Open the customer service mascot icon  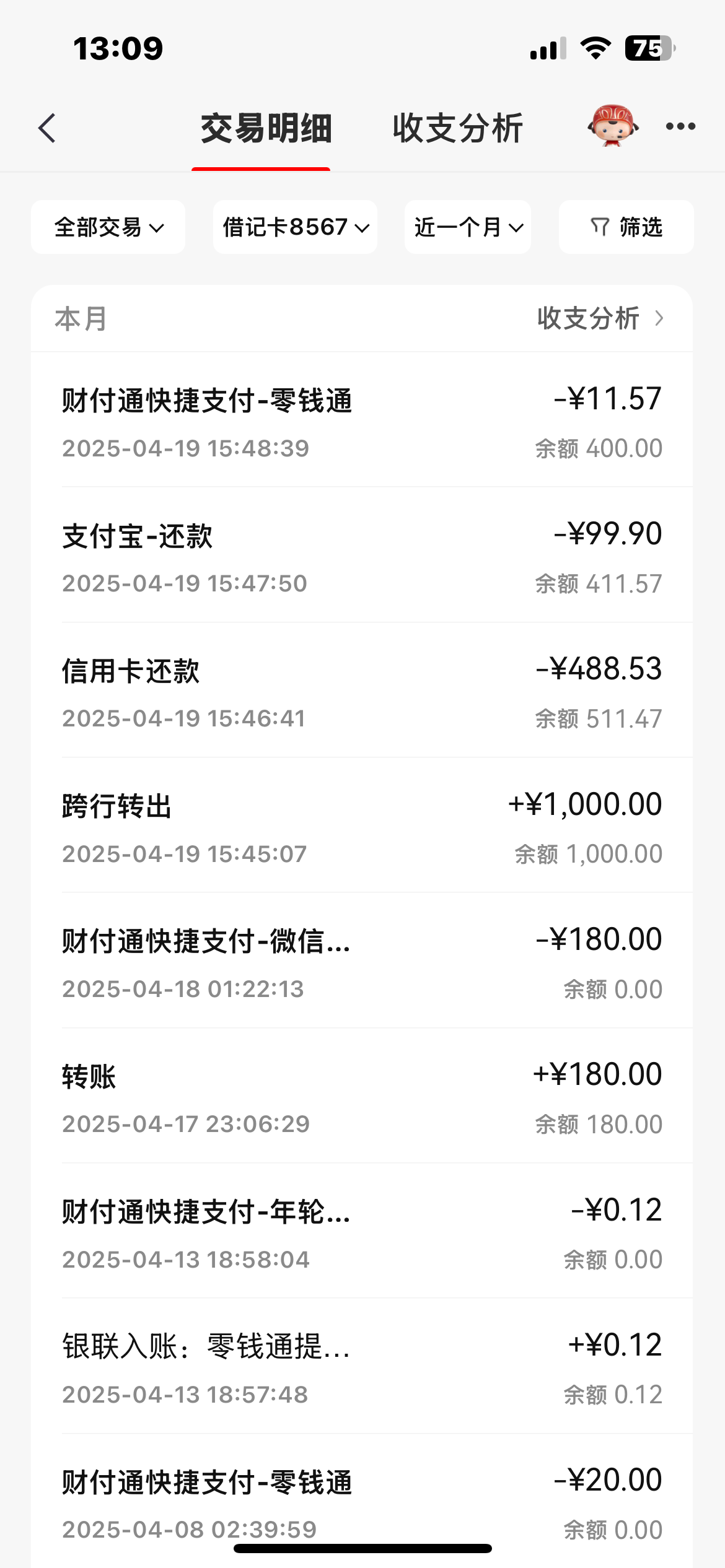(613, 126)
